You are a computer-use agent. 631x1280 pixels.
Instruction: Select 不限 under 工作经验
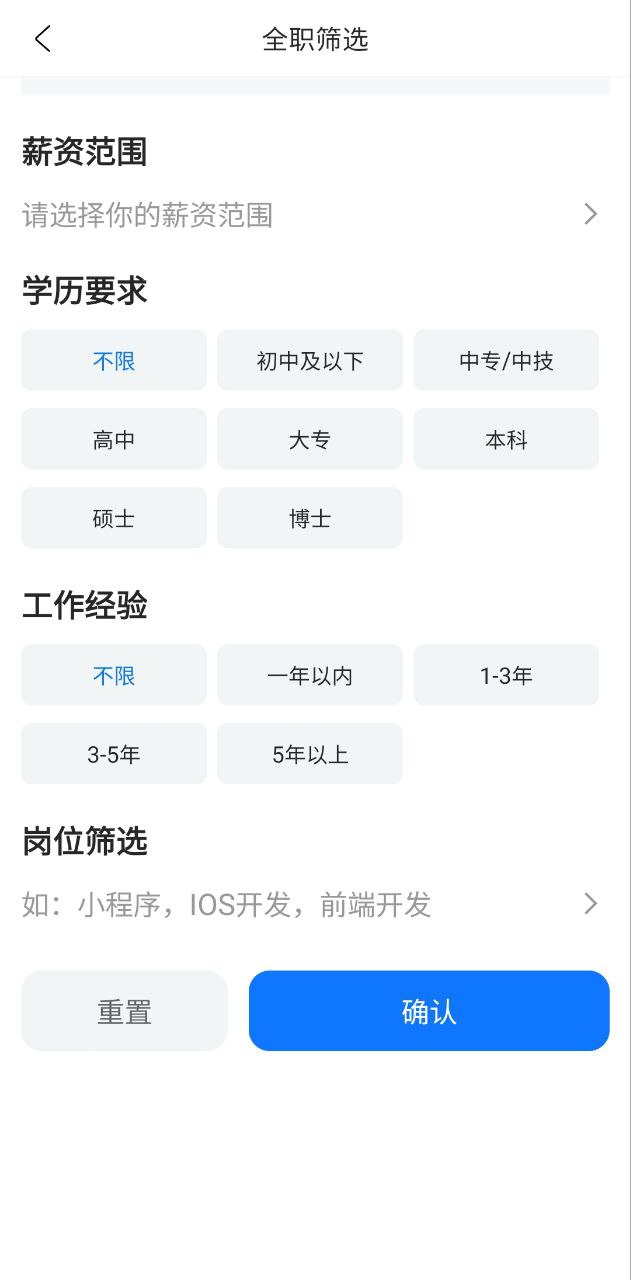(114, 676)
